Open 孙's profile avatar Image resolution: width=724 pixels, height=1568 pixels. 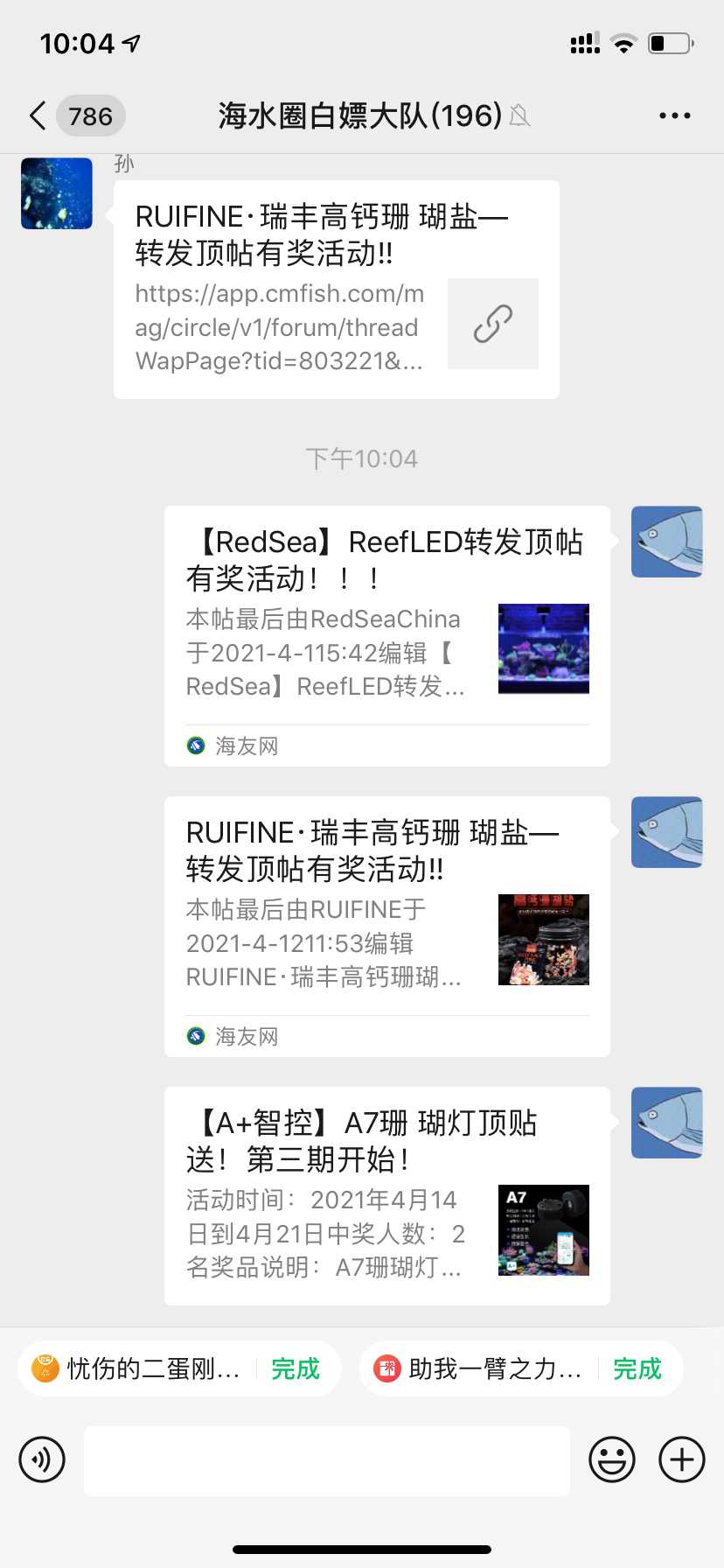pos(57,193)
